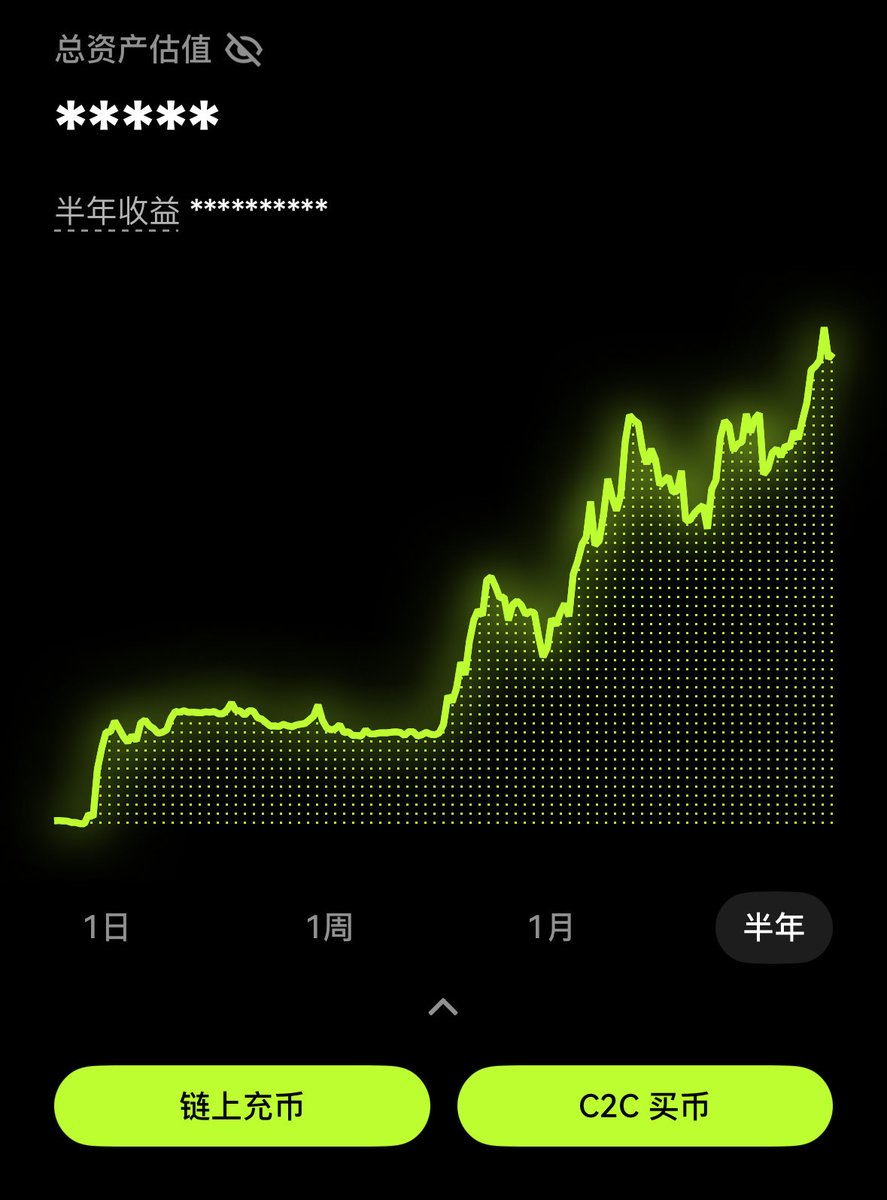Screen dimensions: 887x1200
Task: Open C2C 买币
Action: coord(645,1106)
